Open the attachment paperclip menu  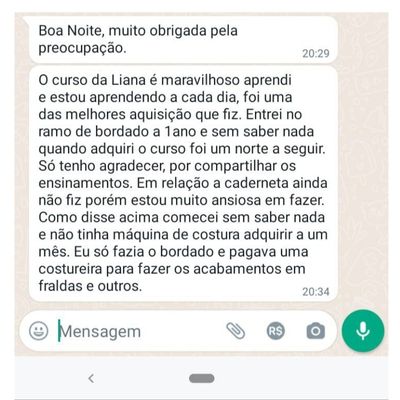click(236, 331)
